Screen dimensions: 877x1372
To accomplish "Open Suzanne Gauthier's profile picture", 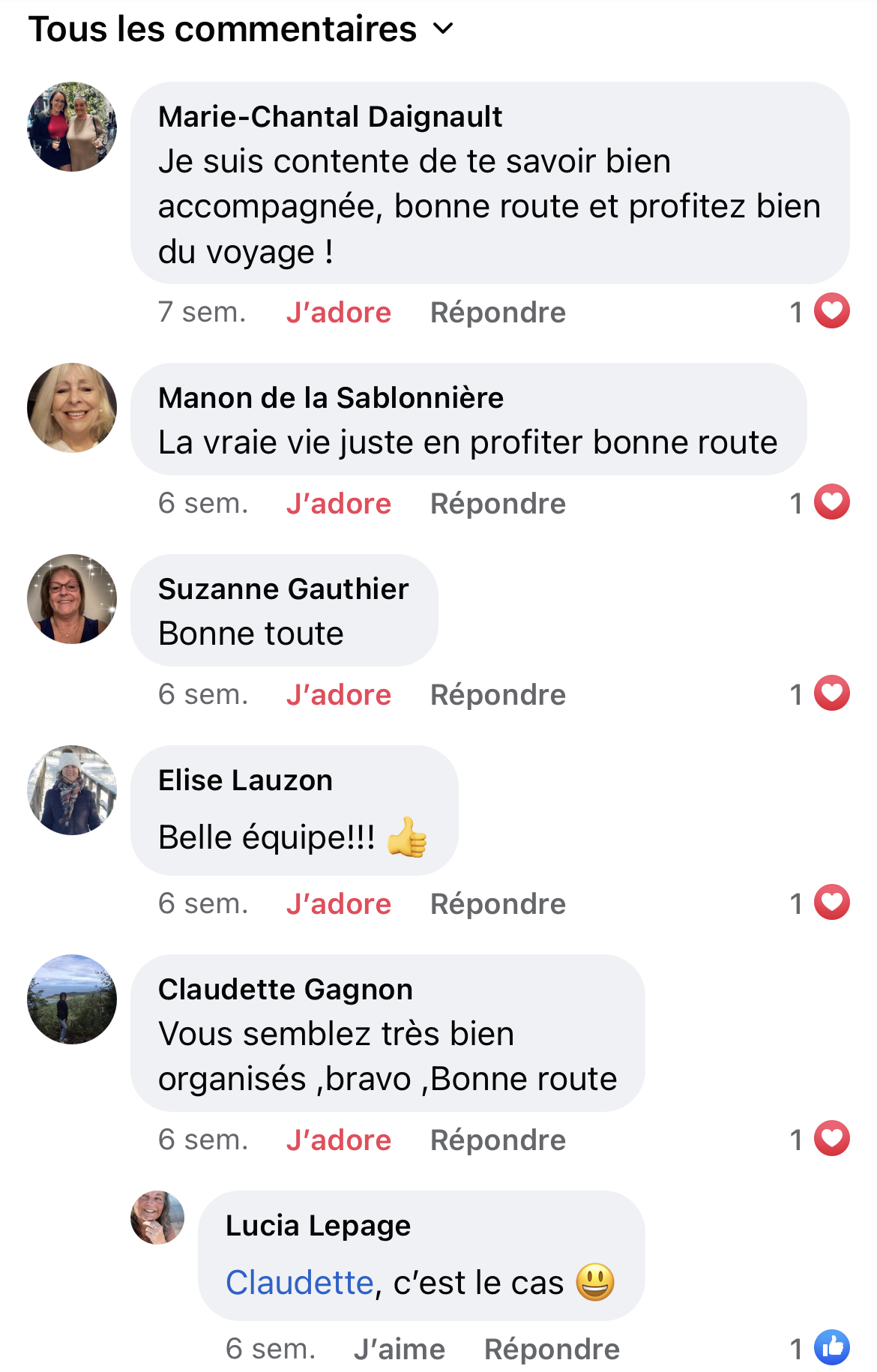I will click(72, 599).
